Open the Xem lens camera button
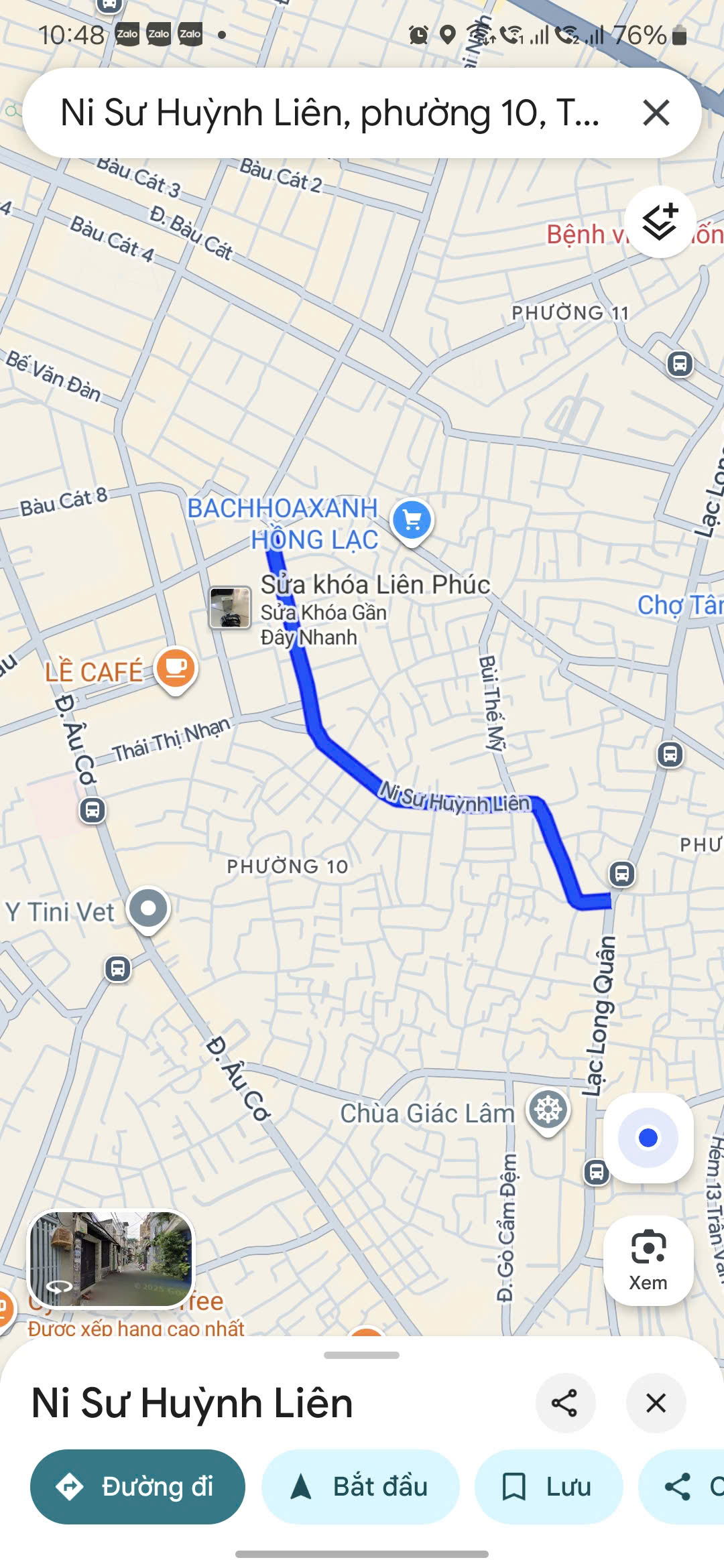Viewport: 724px width, 1568px height. pyautogui.click(x=648, y=1260)
